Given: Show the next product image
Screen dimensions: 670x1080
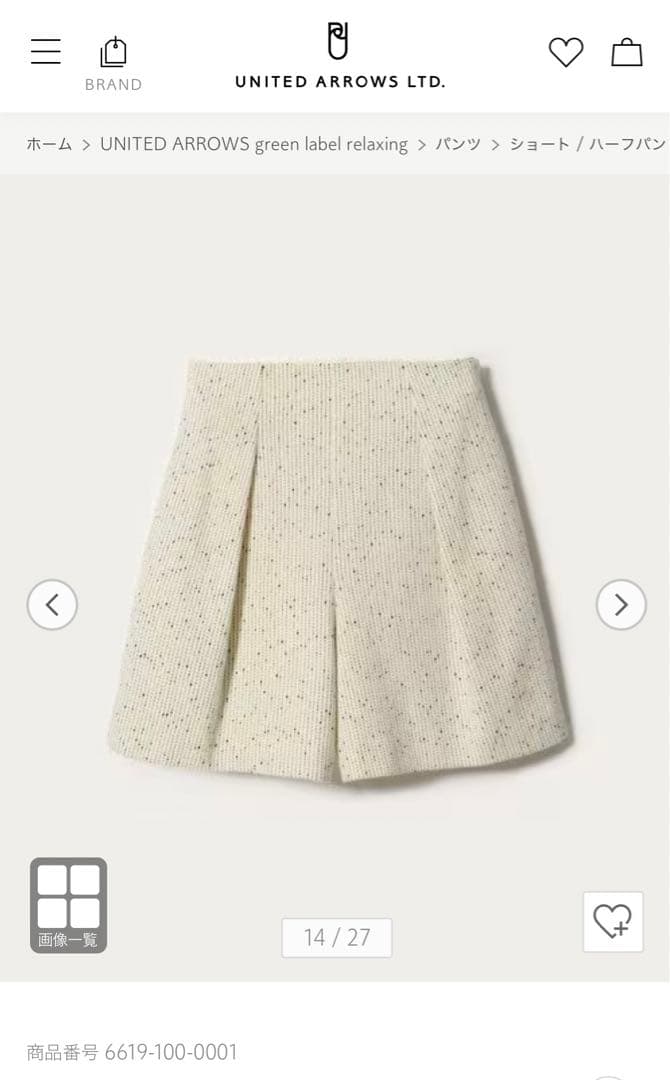Looking at the screenshot, I should tap(621, 605).
